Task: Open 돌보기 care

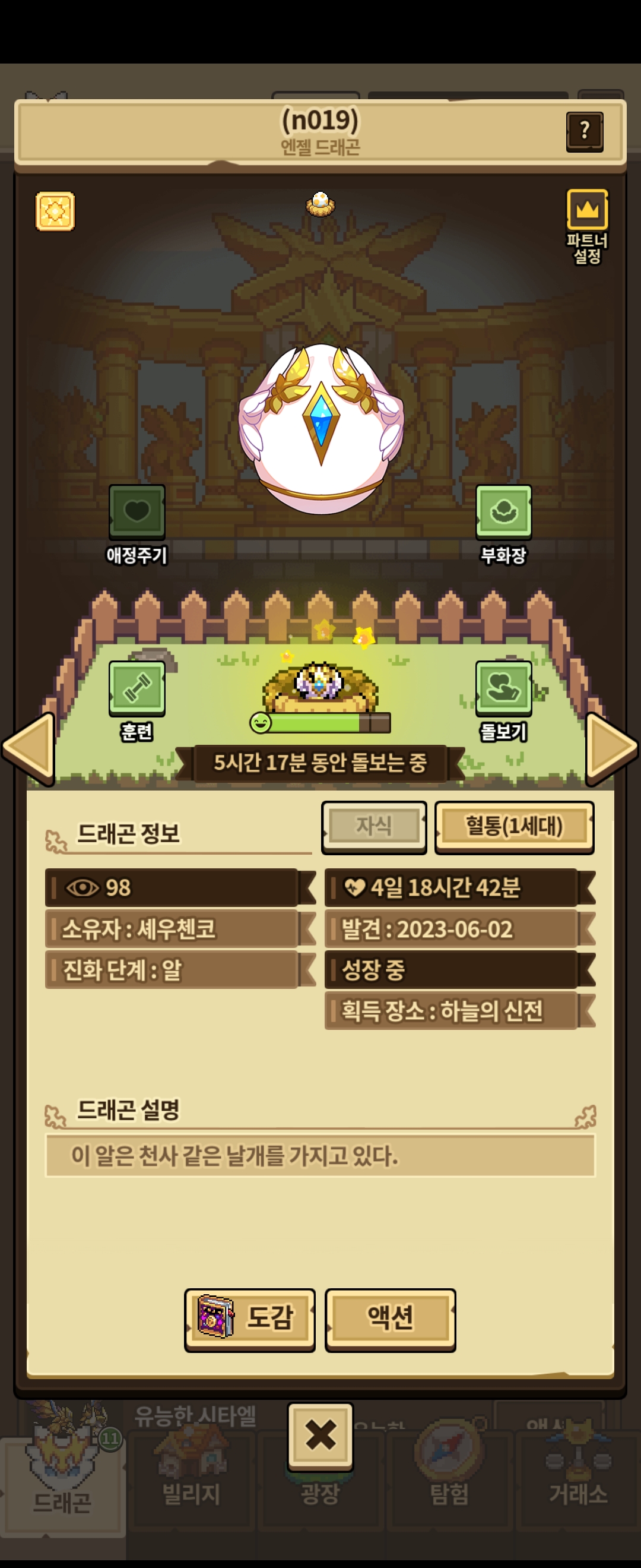Action: pyautogui.click(x=503, y=701)
